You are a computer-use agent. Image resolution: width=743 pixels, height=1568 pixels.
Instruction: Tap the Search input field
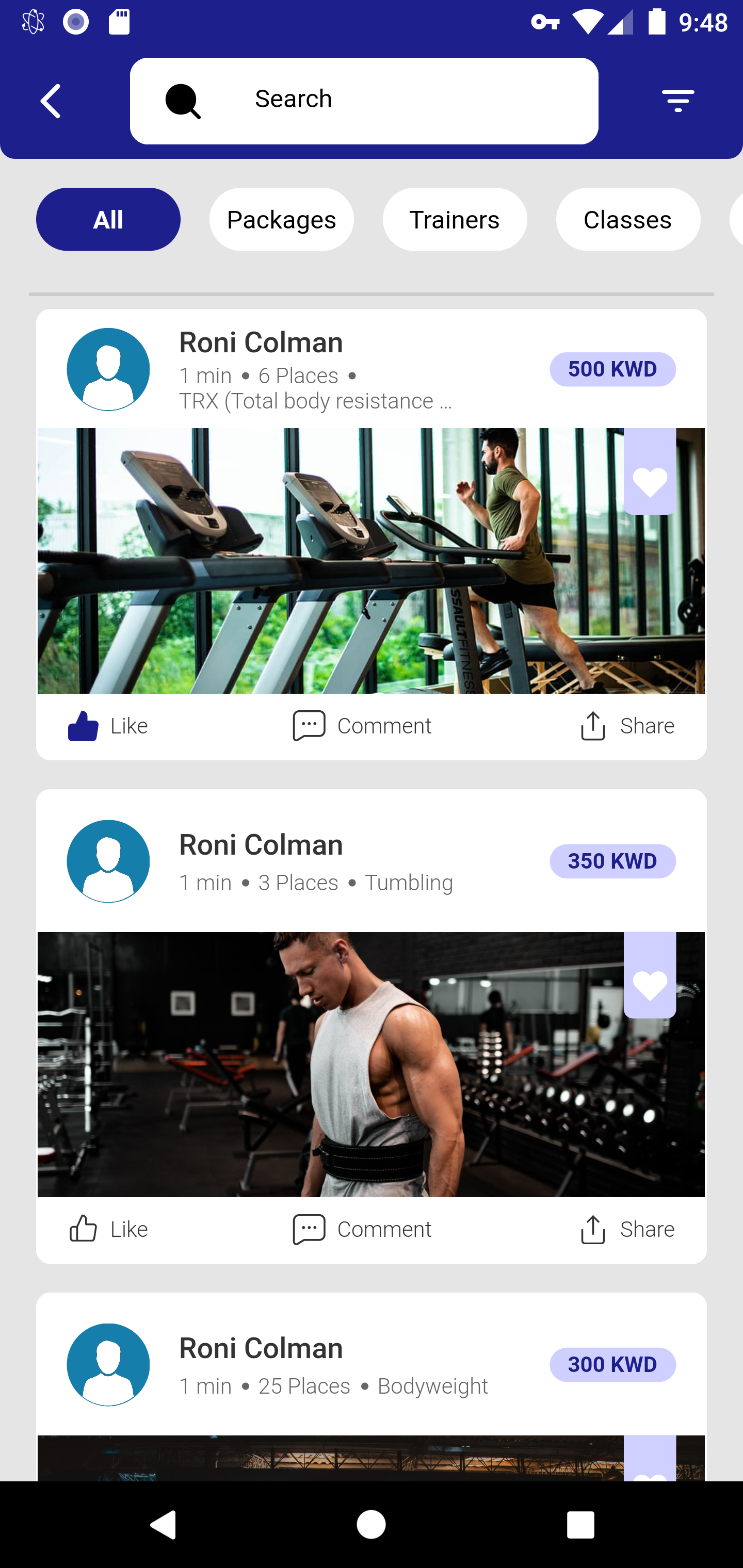tap(364, 101)
